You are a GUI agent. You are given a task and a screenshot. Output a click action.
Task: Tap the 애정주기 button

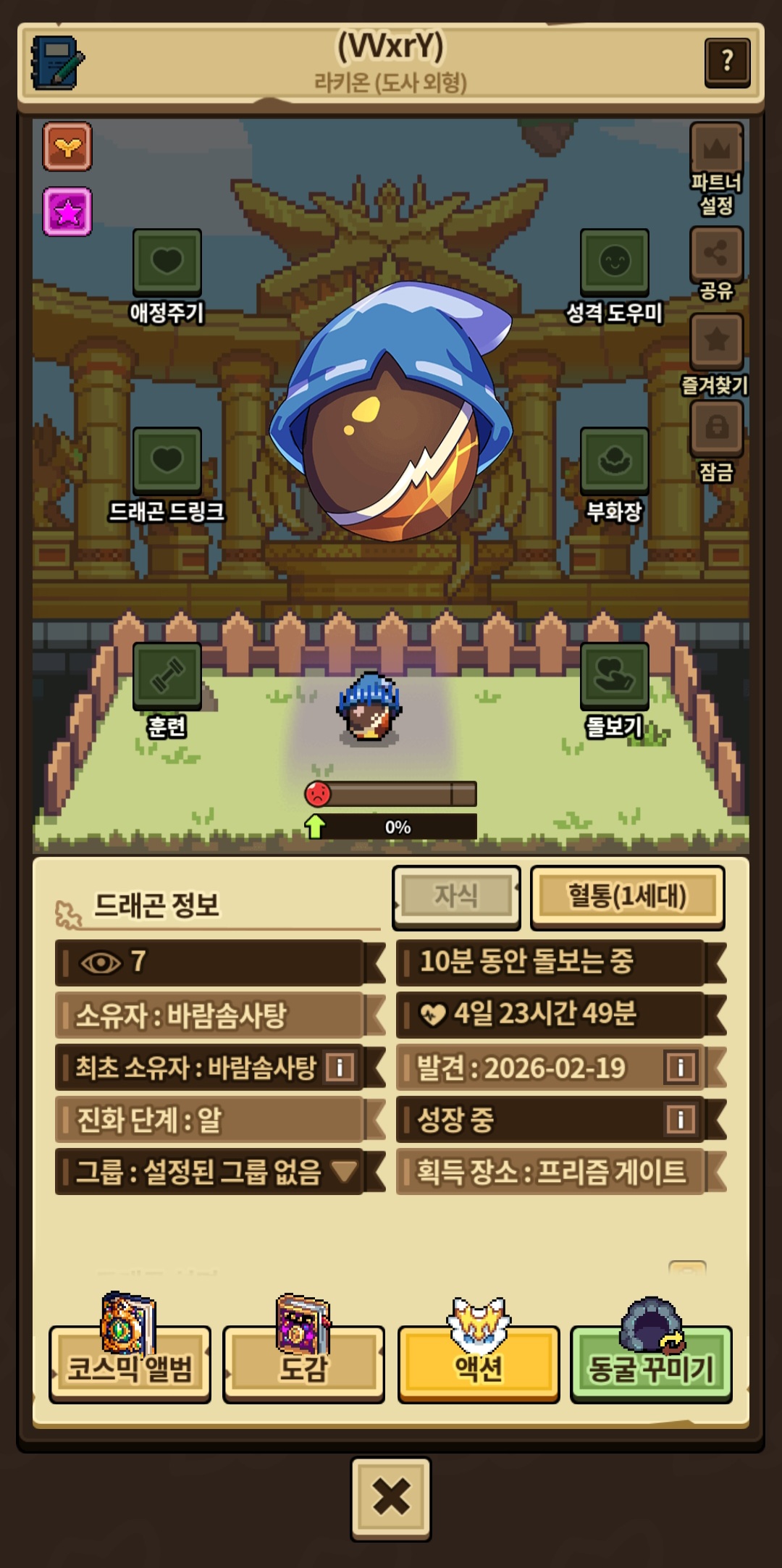(167, 262)
